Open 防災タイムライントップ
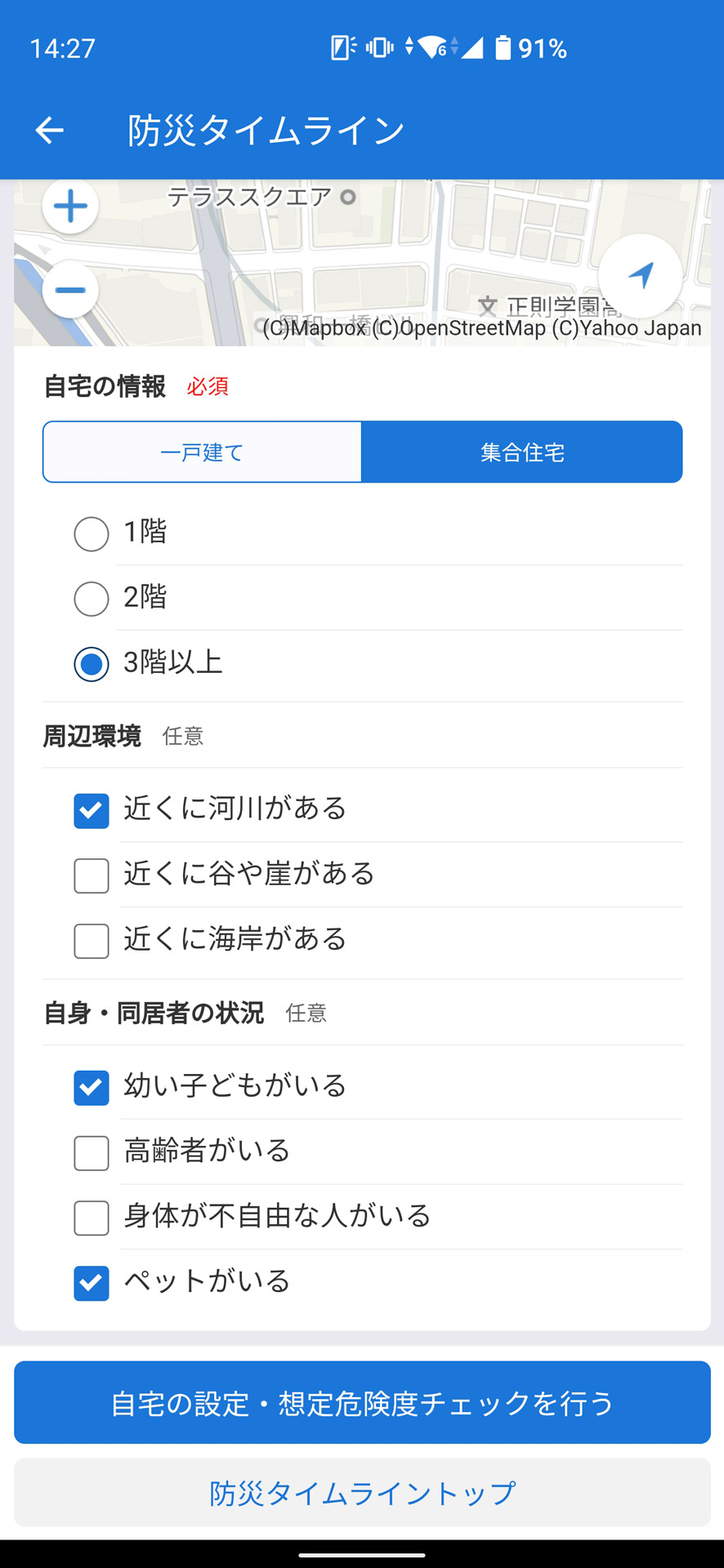The image size is (724, 1568). (x=362, y=1492)
